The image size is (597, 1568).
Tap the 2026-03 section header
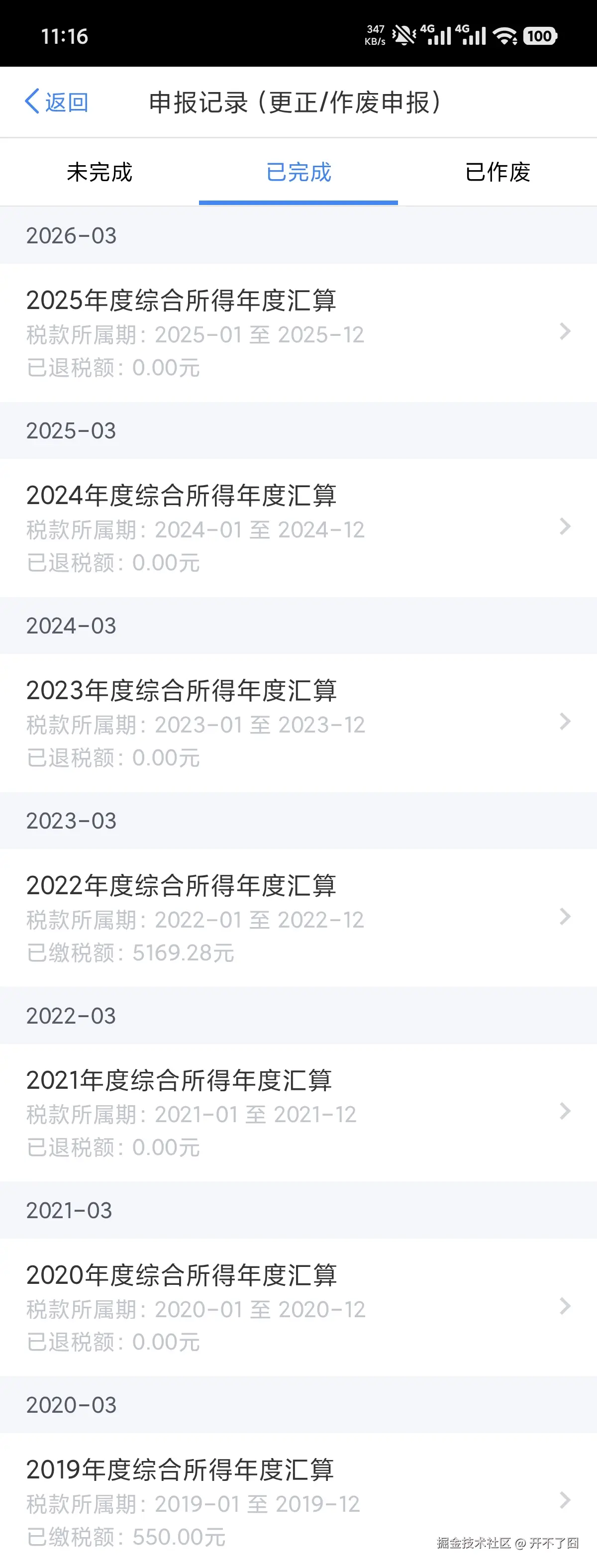coord(71,235)
